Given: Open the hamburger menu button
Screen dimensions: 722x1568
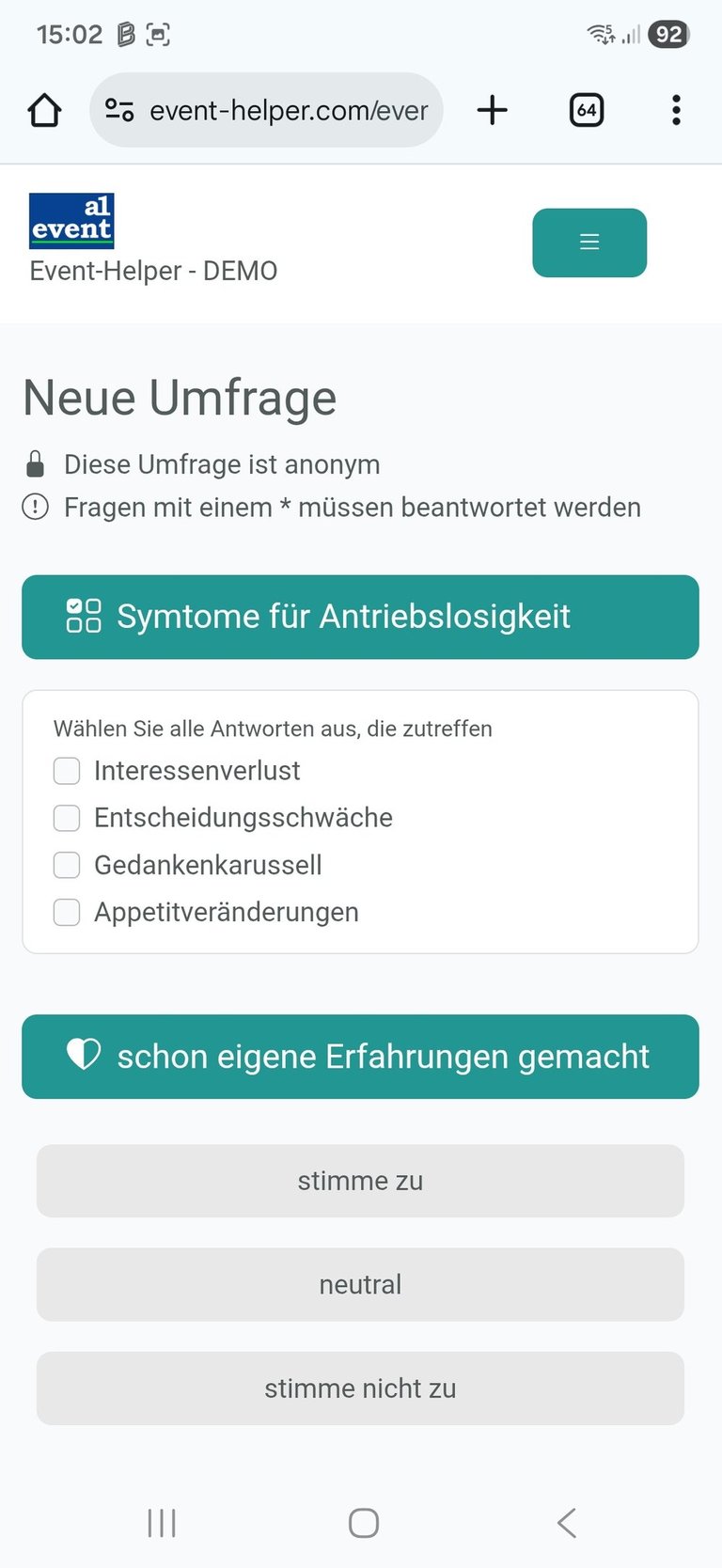Looking at the screenshot, I should pyautogui.click(x=589, y=243).
